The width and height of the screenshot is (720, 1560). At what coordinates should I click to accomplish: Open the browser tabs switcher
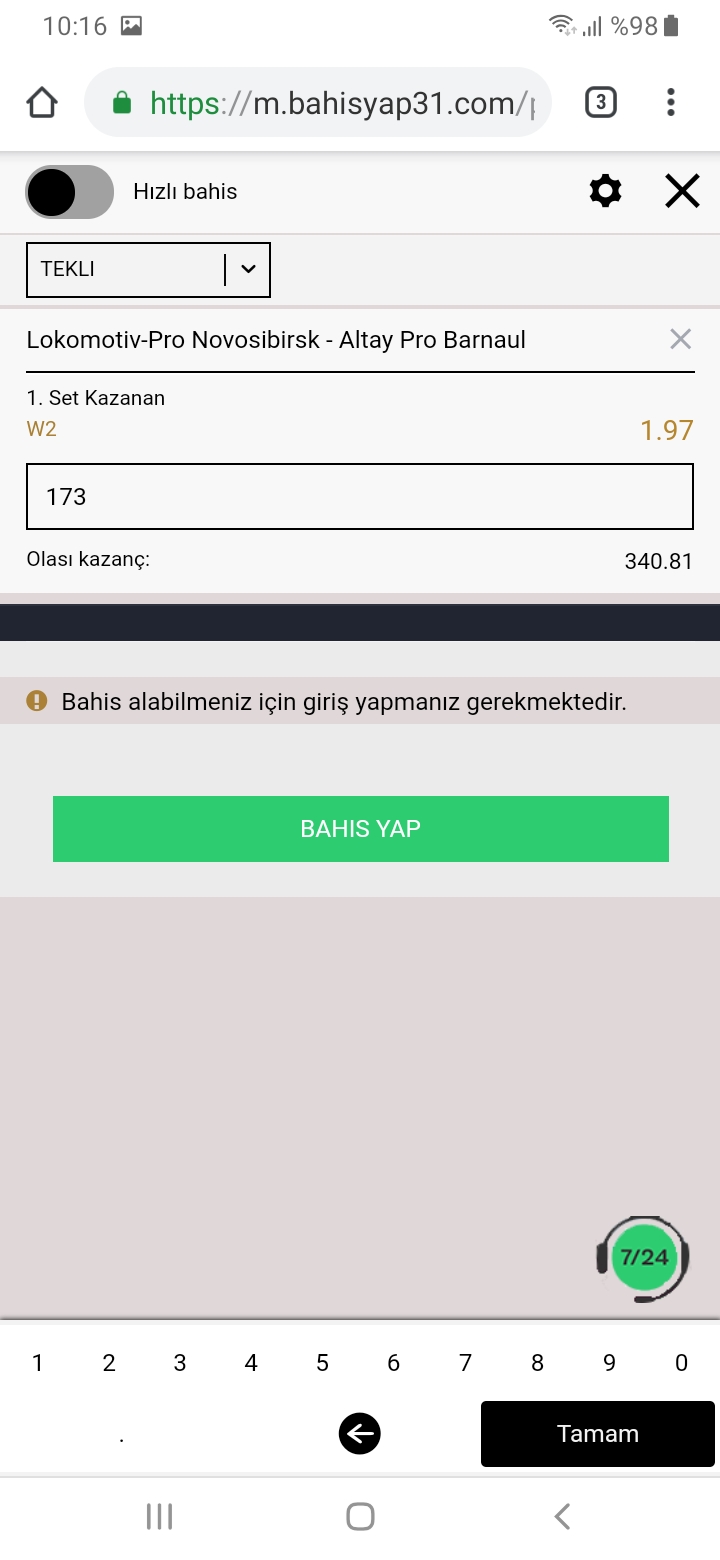tap(600, 102)
